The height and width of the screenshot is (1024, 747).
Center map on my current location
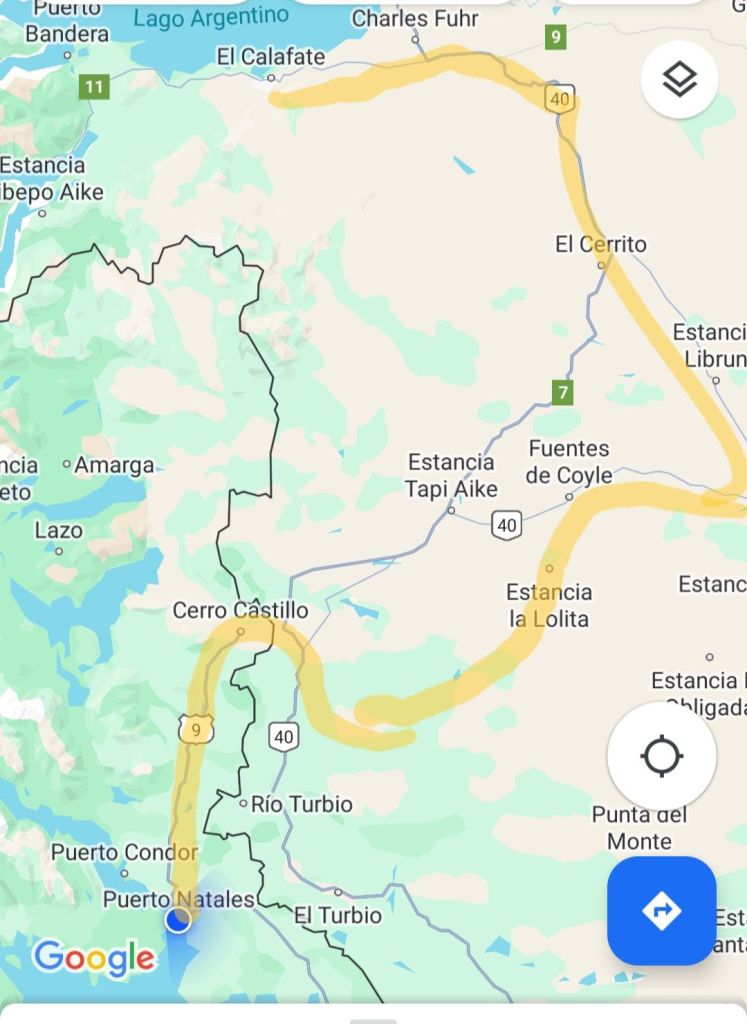661,755
